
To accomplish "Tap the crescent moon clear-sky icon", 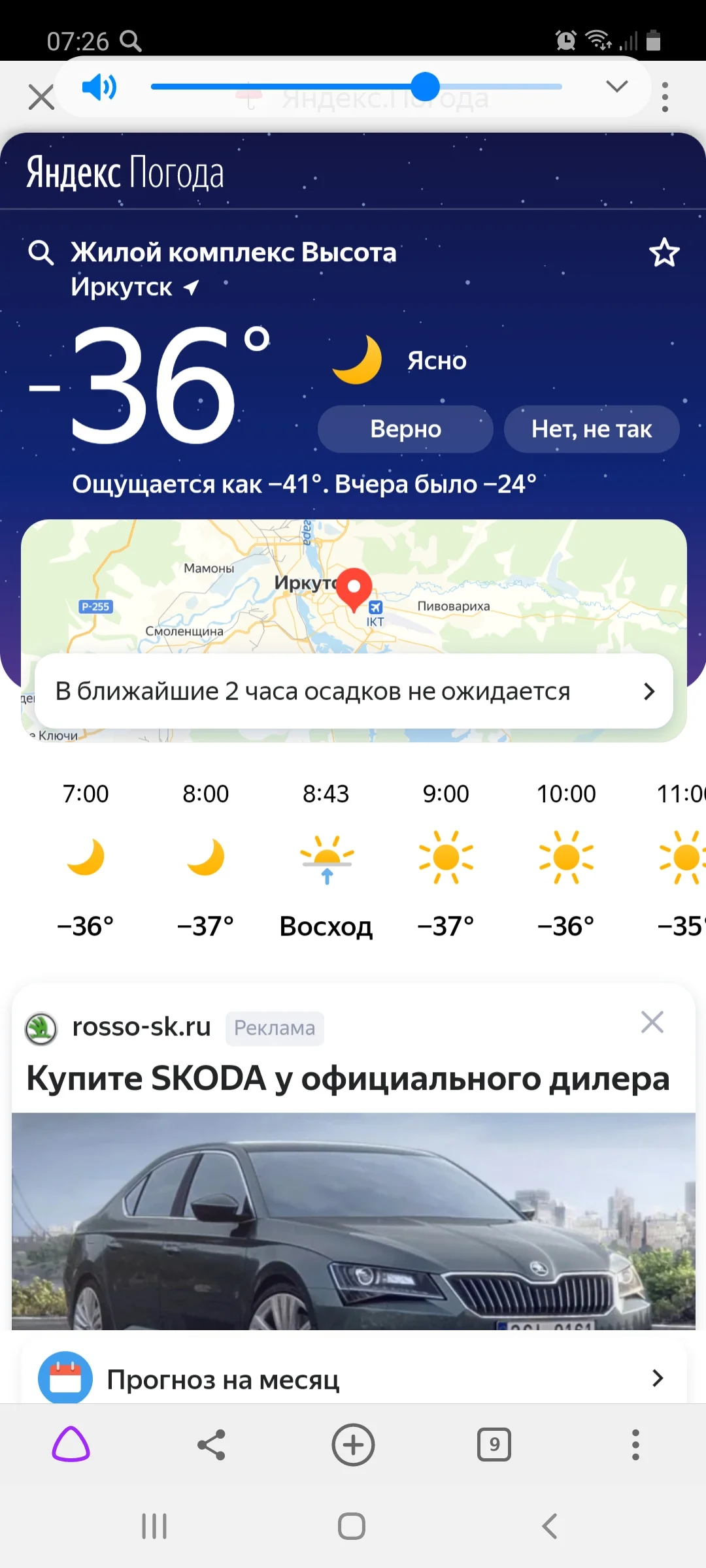I will pos(357,360).
